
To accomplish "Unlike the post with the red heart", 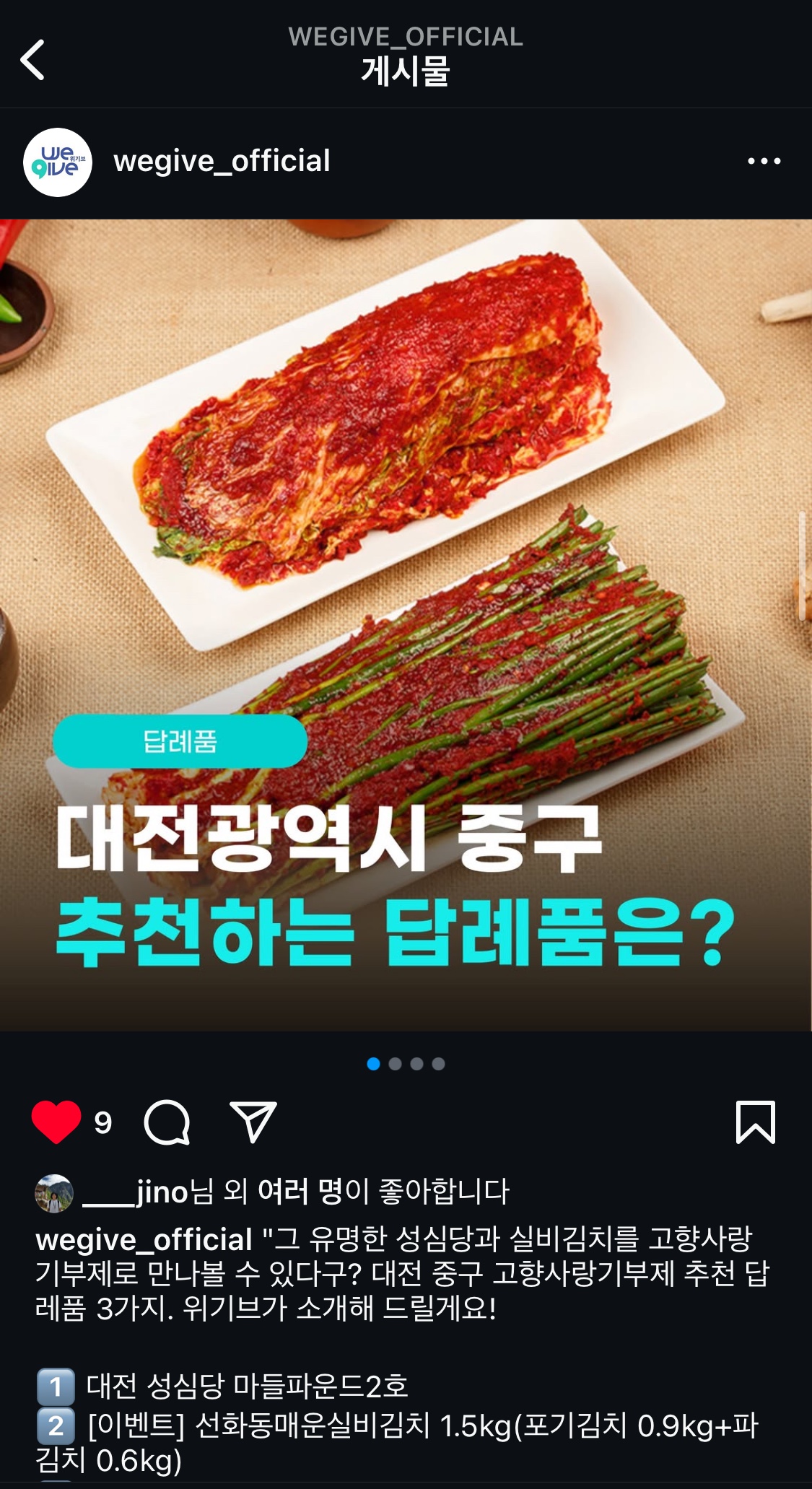I will tap(56, 1122).
